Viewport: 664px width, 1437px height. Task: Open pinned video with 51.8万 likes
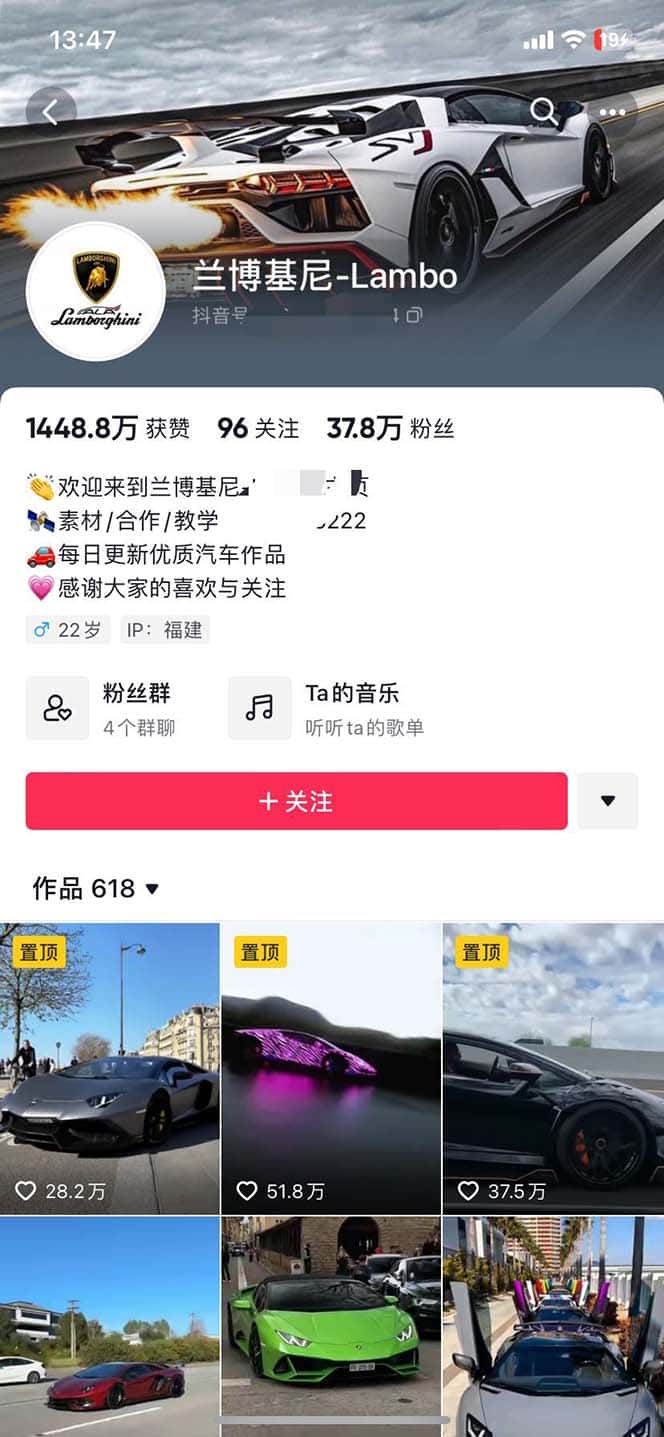[330, 1067]
